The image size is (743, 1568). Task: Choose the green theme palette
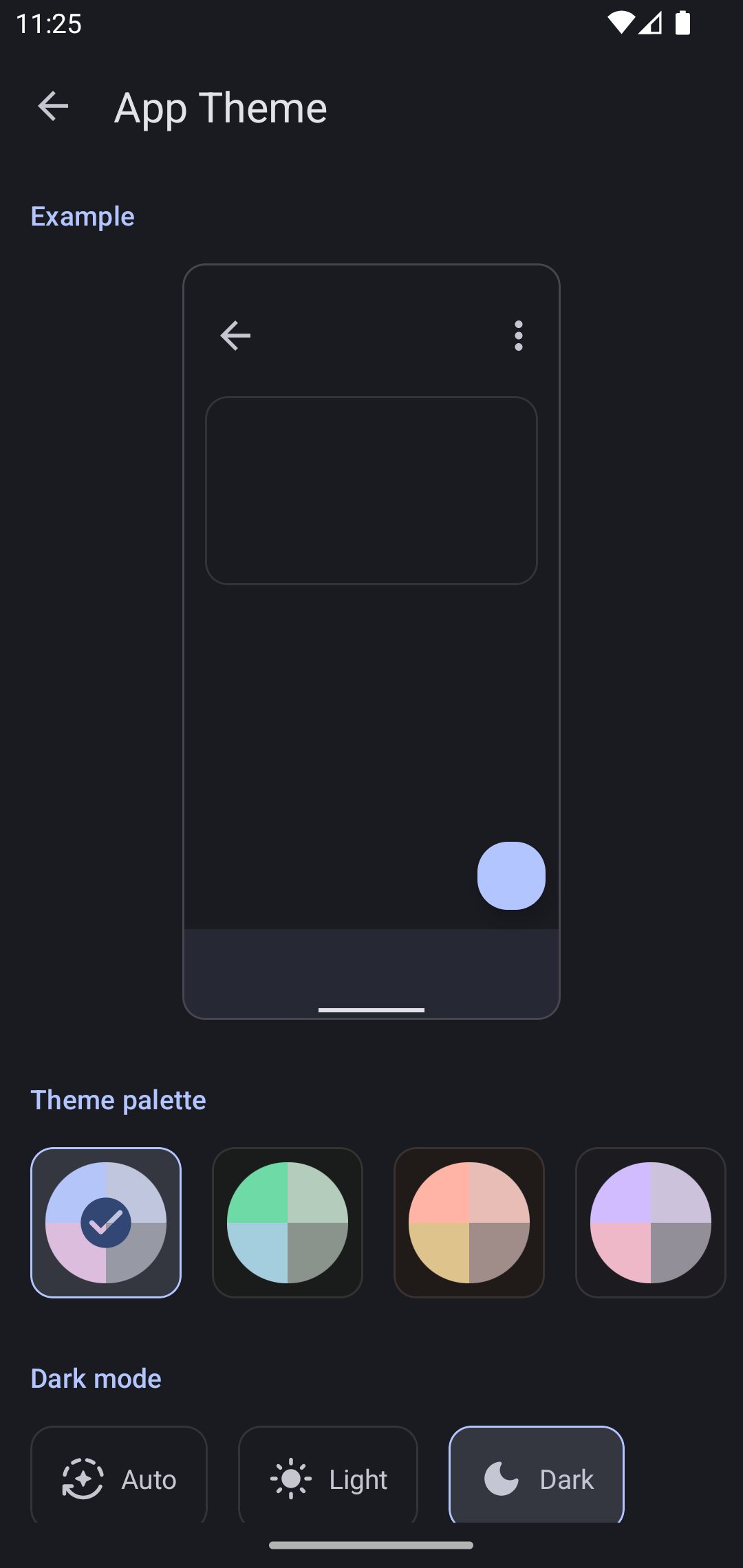[288, 1222]
